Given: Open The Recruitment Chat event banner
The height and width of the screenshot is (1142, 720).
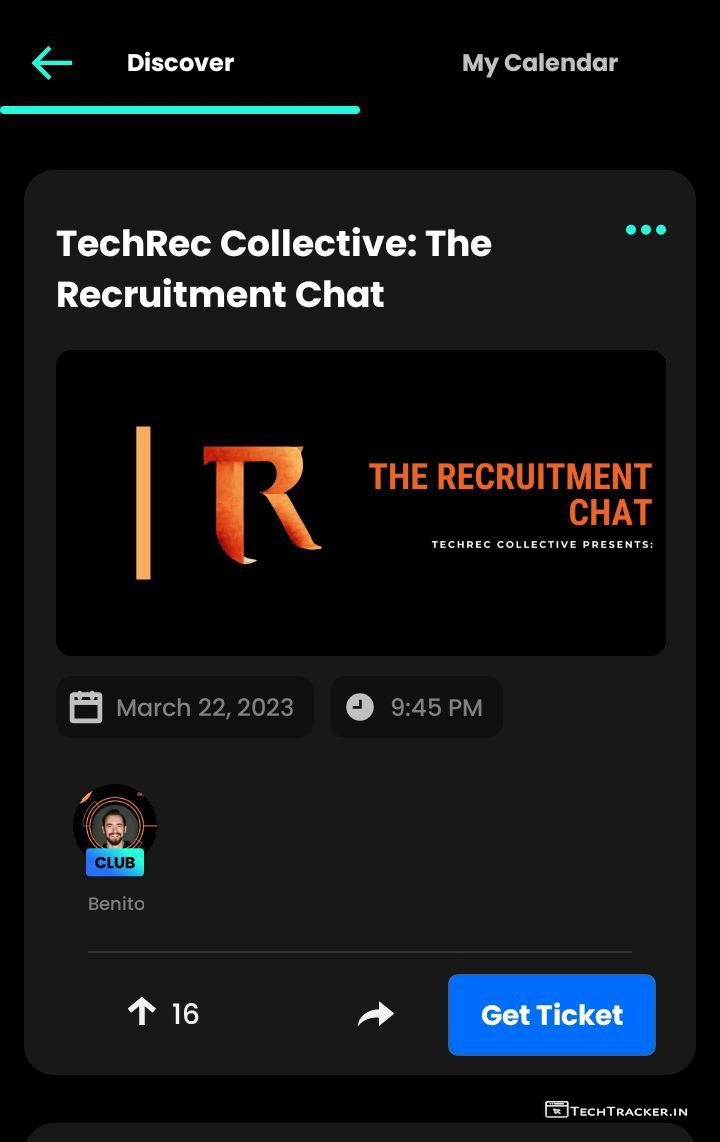Looking at the screenshot, I should coord(360,502).
